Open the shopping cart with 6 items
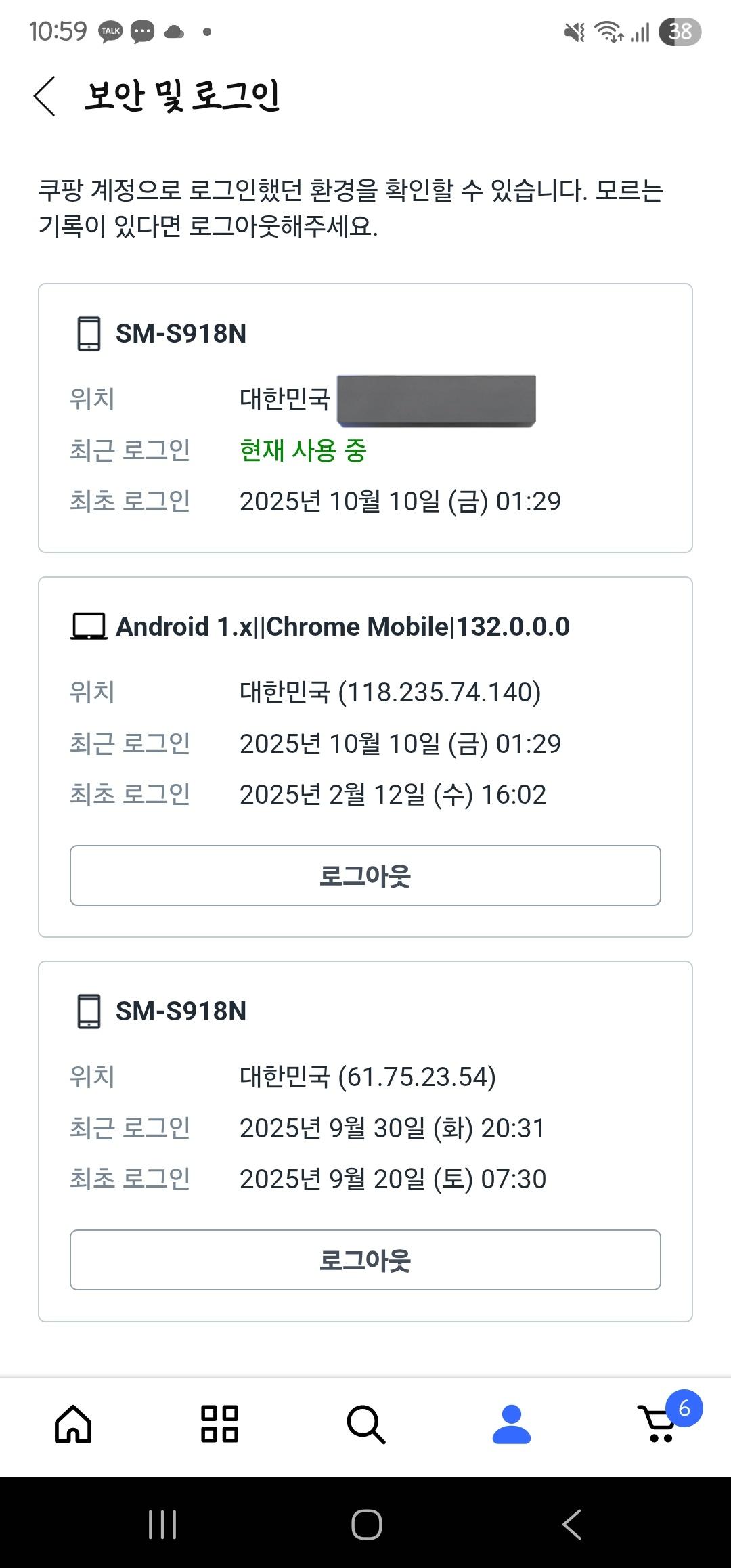The height and width of the screenshot is (1568, 731). [658, 1424]
